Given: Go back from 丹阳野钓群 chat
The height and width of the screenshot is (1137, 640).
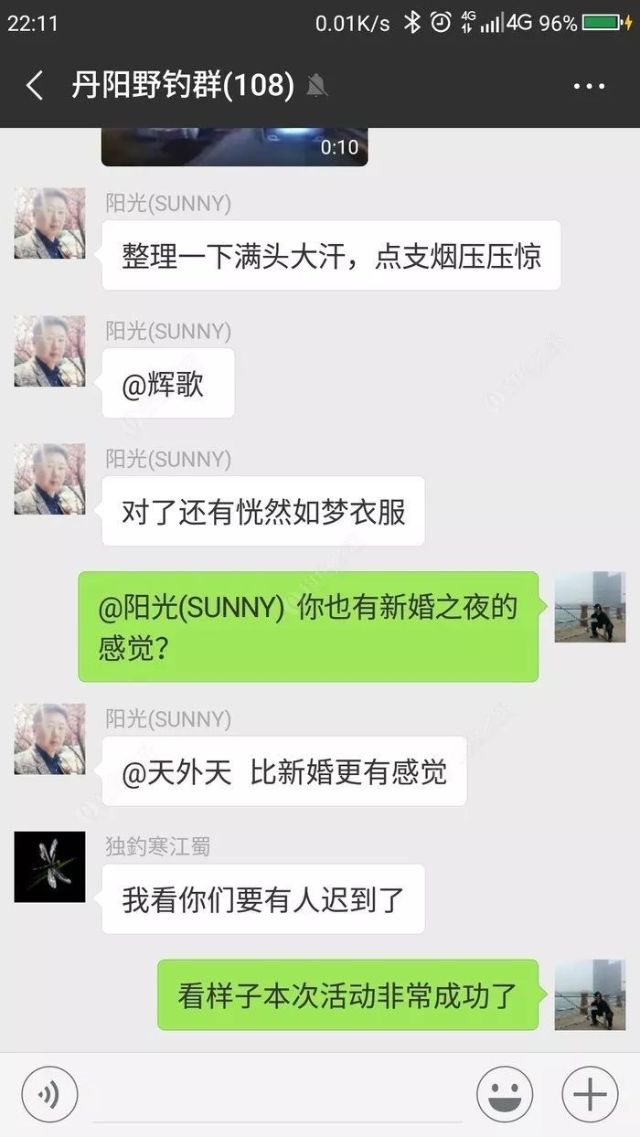Looking at the screenshot, I should pos(34,86).
